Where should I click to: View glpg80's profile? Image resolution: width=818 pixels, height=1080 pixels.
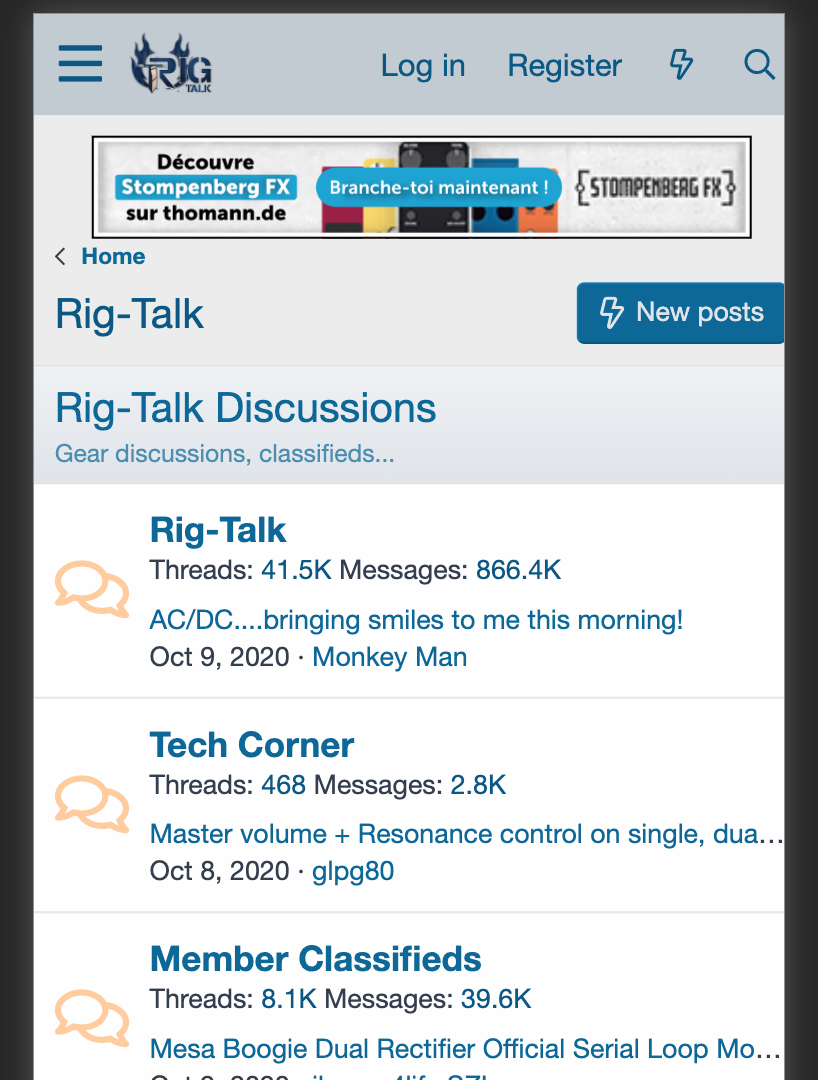tap(353, 871)
